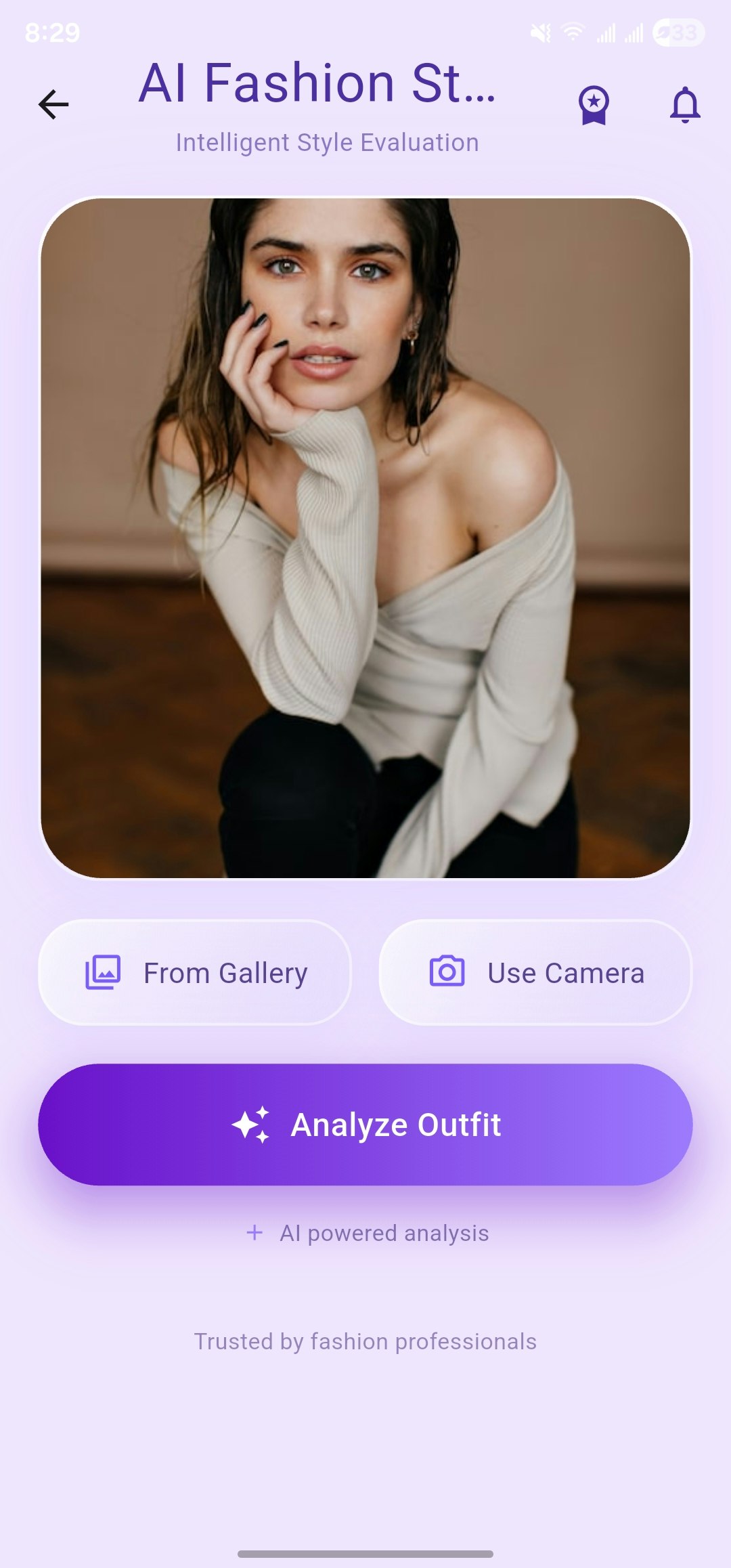The image size is (731, 1568).
Task: Tap the premium award badge icon
Action: pos(594,105)
